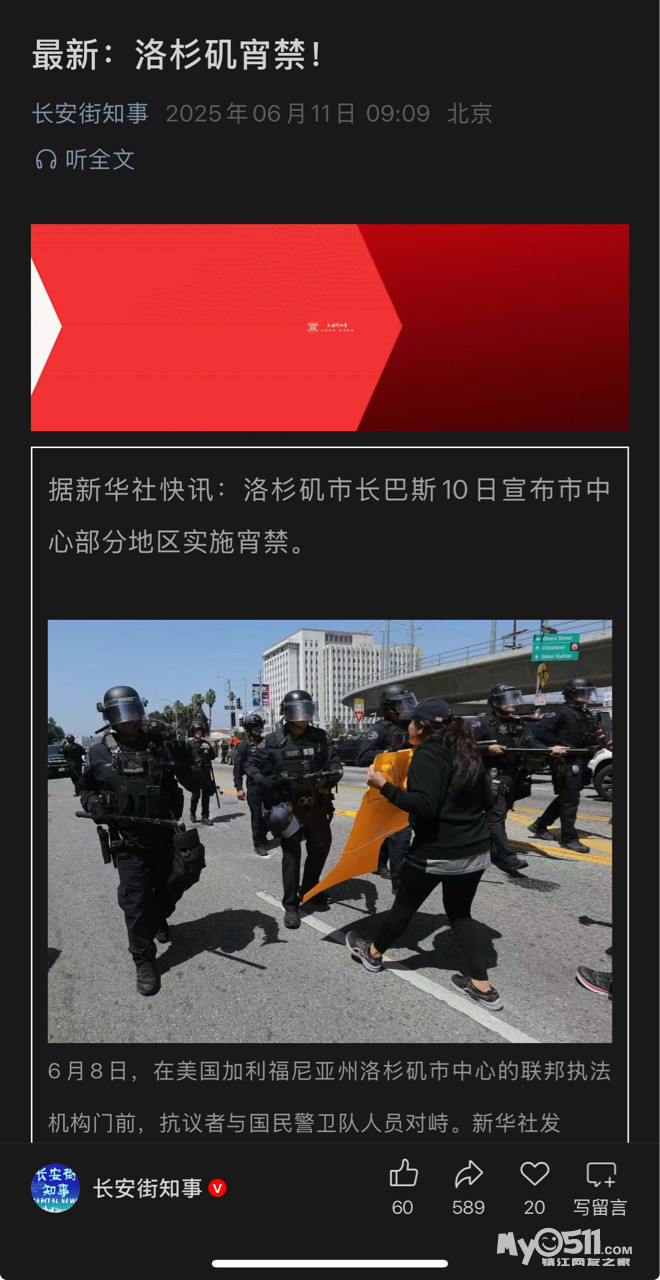Open 长安街知事 account link under the title
Screen dimensions: 660x1280
click(x=90, y=113)
